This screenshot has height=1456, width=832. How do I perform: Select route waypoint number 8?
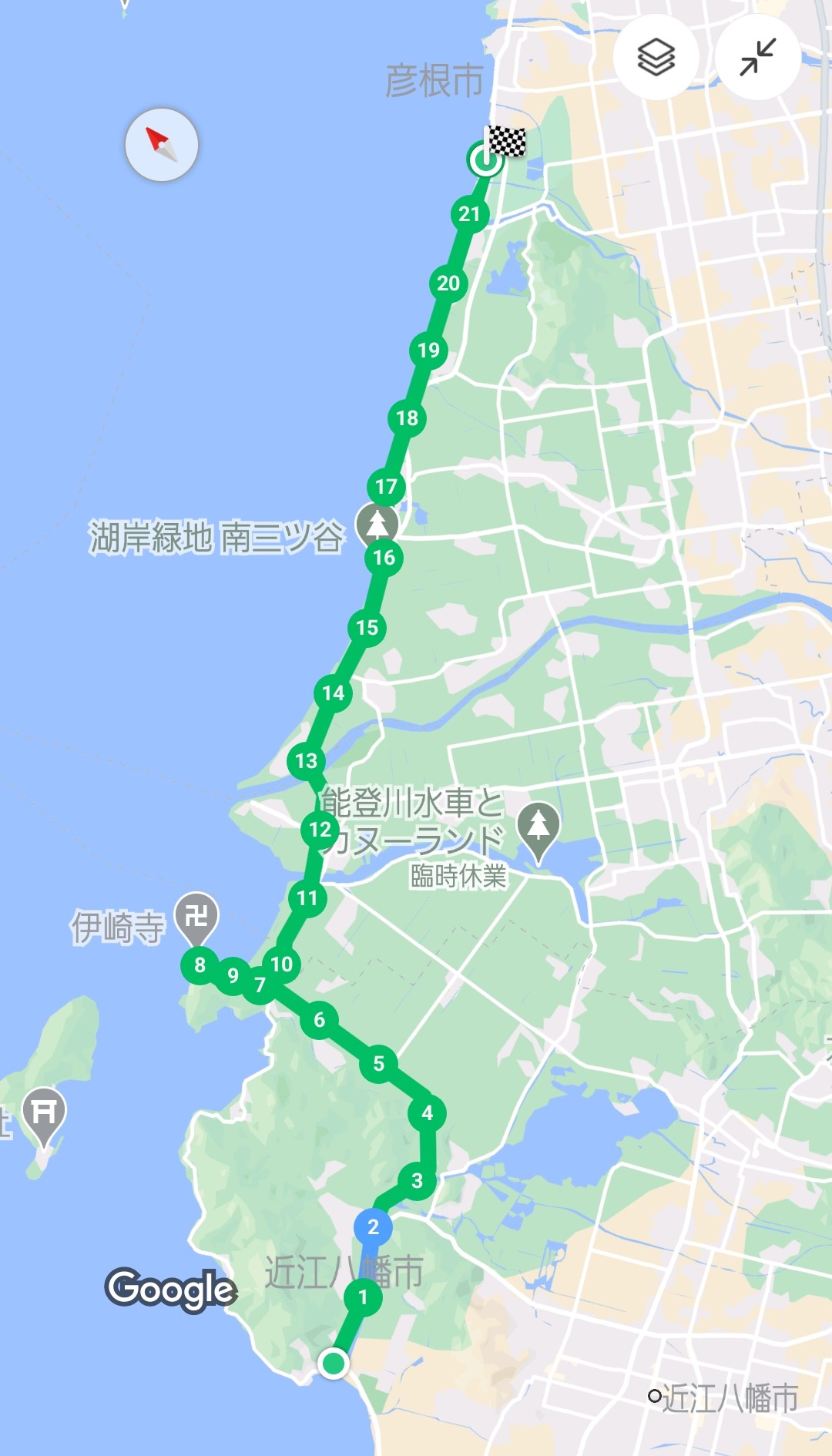point(200,965)
